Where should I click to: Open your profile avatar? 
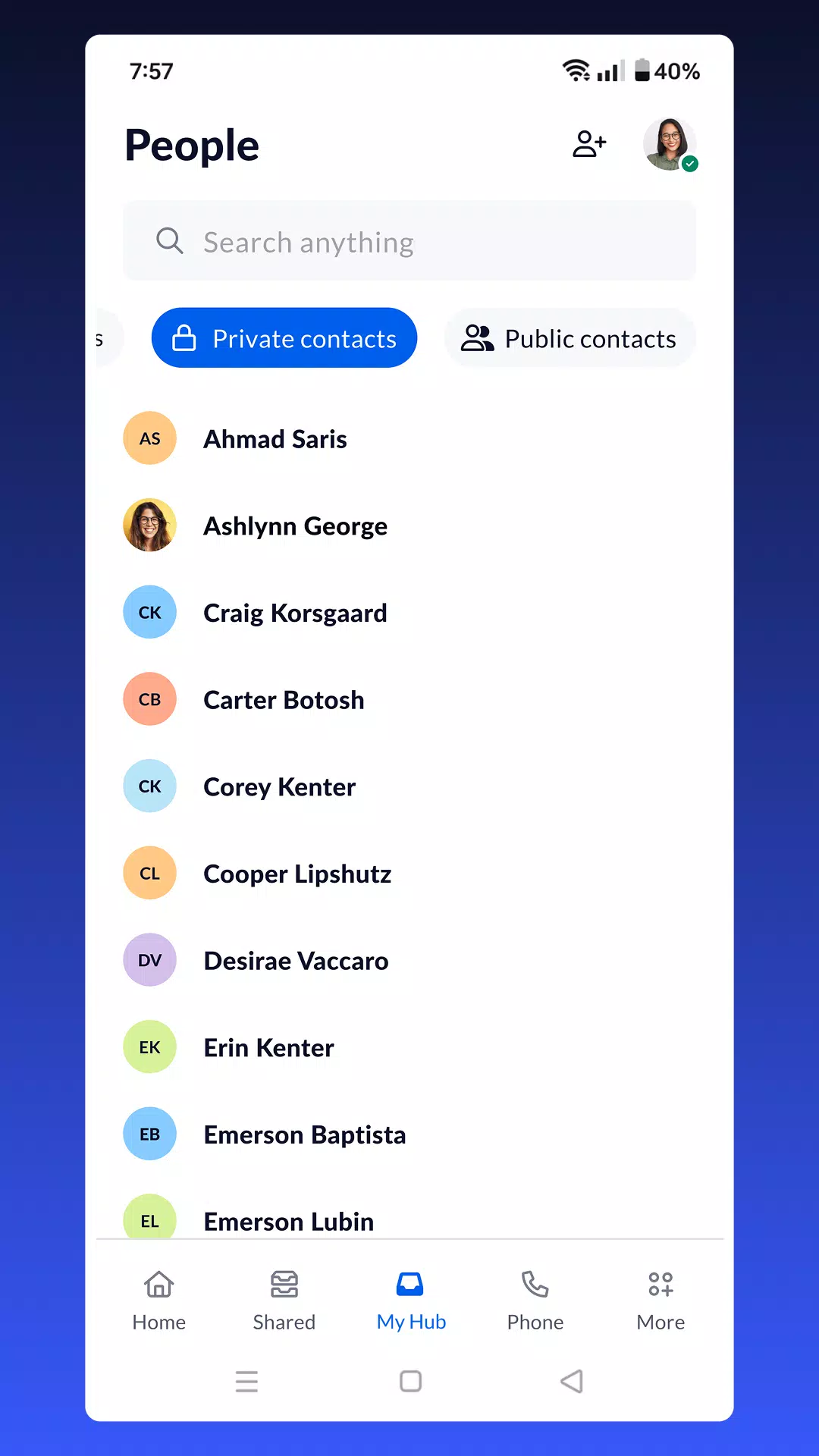coord(670,144)
